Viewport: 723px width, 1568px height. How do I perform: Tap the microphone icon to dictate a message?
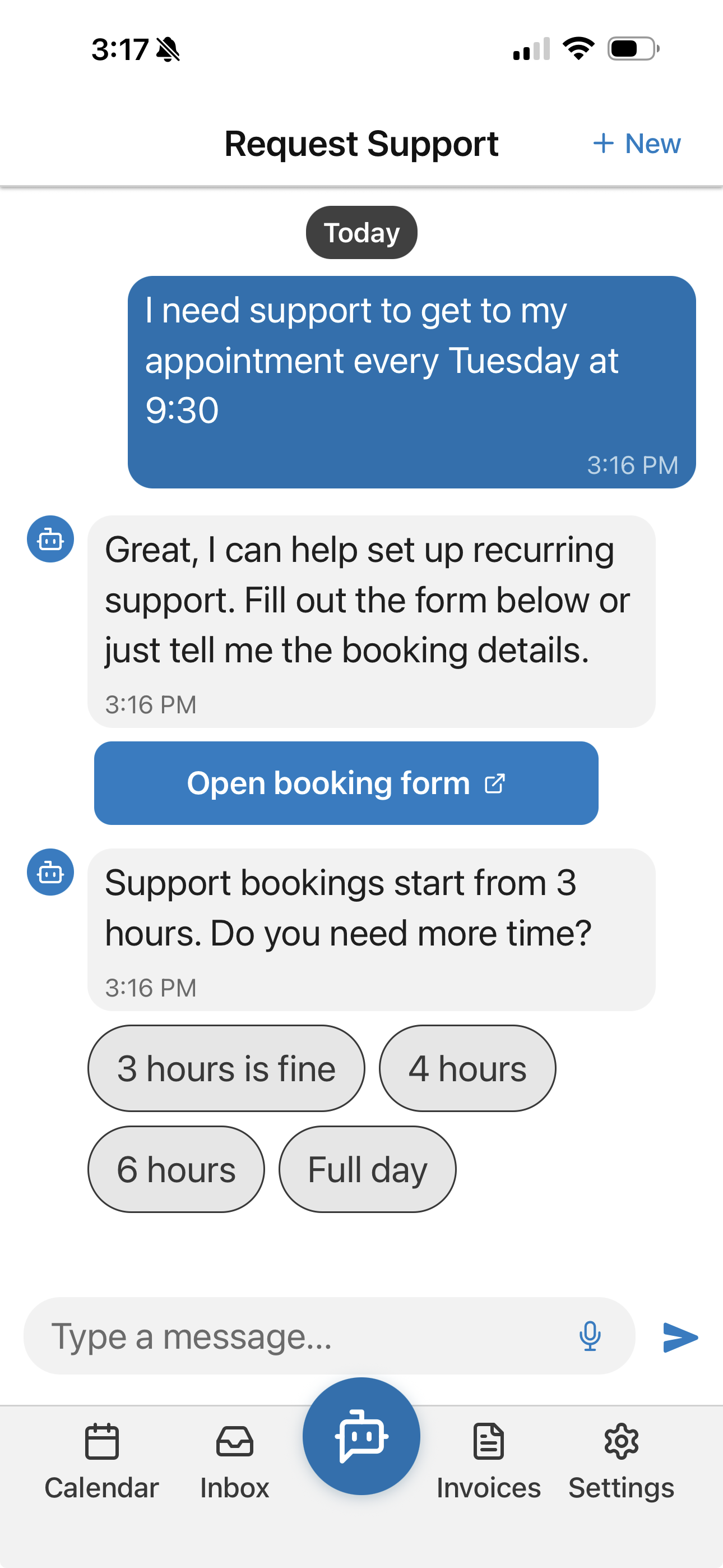[x=589, y=1337]
